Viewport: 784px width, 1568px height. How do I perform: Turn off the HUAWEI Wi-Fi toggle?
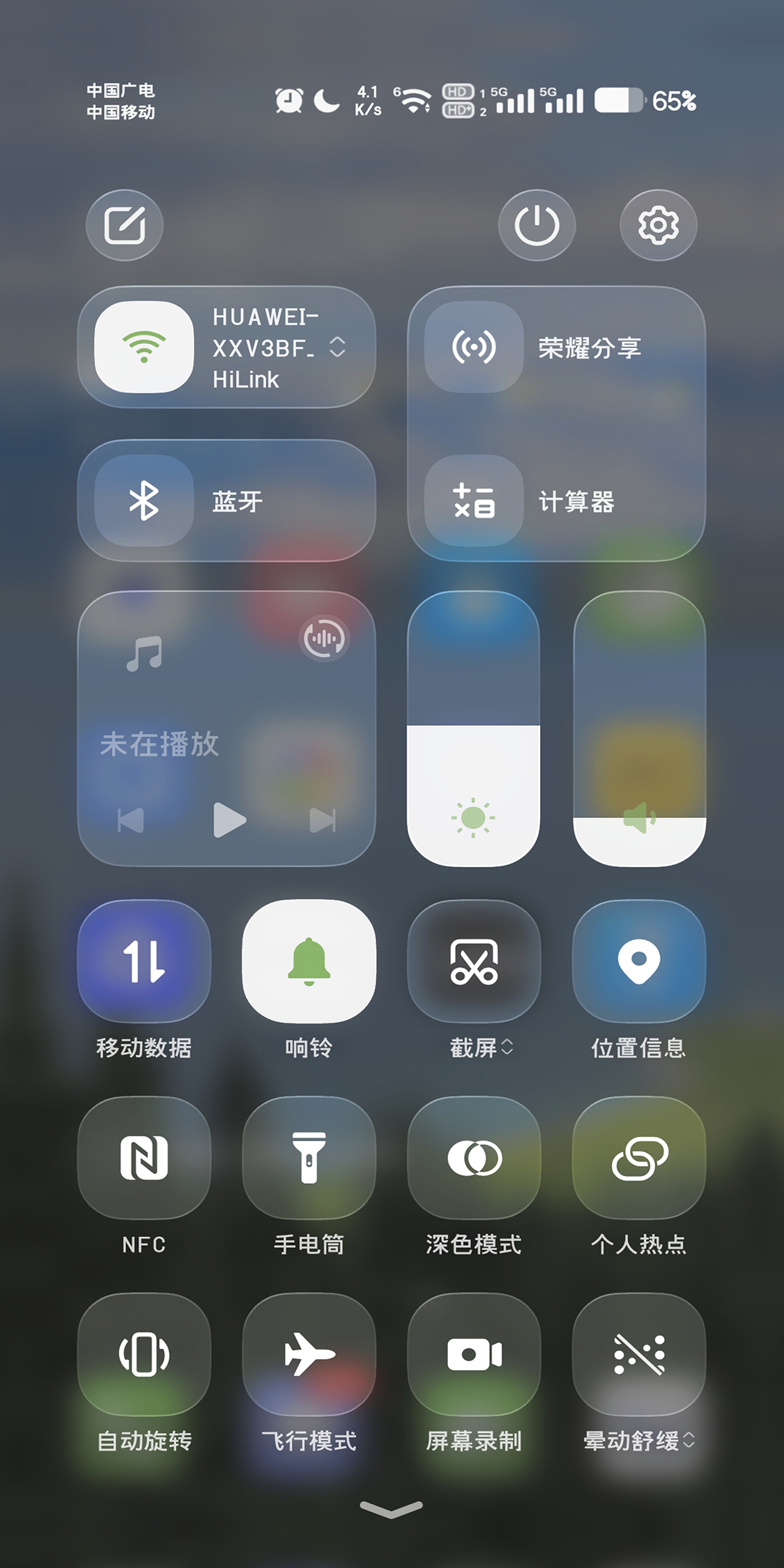[144, 347]
